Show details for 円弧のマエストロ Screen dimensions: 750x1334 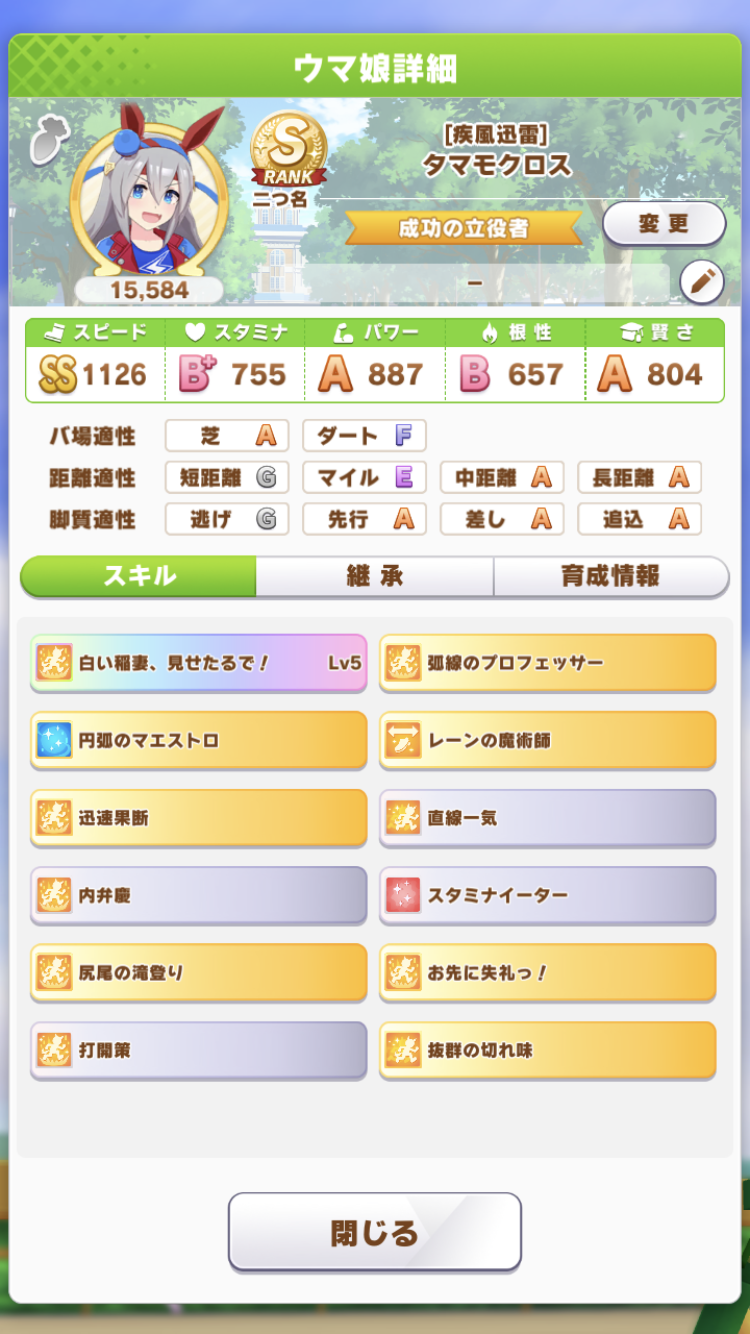[x=198, y=741]
